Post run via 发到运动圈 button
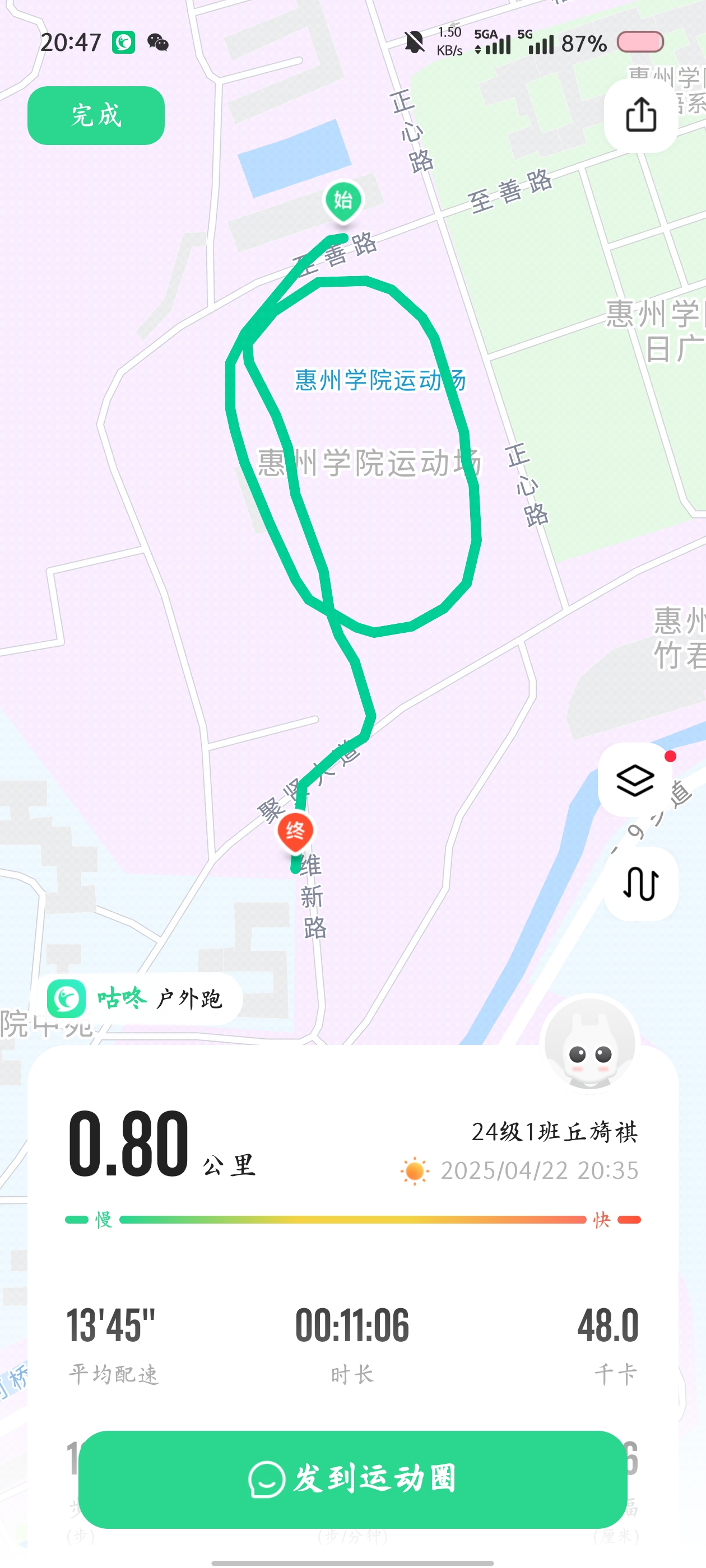This screenshot has width=706, height=1568. pos(352,1479)
